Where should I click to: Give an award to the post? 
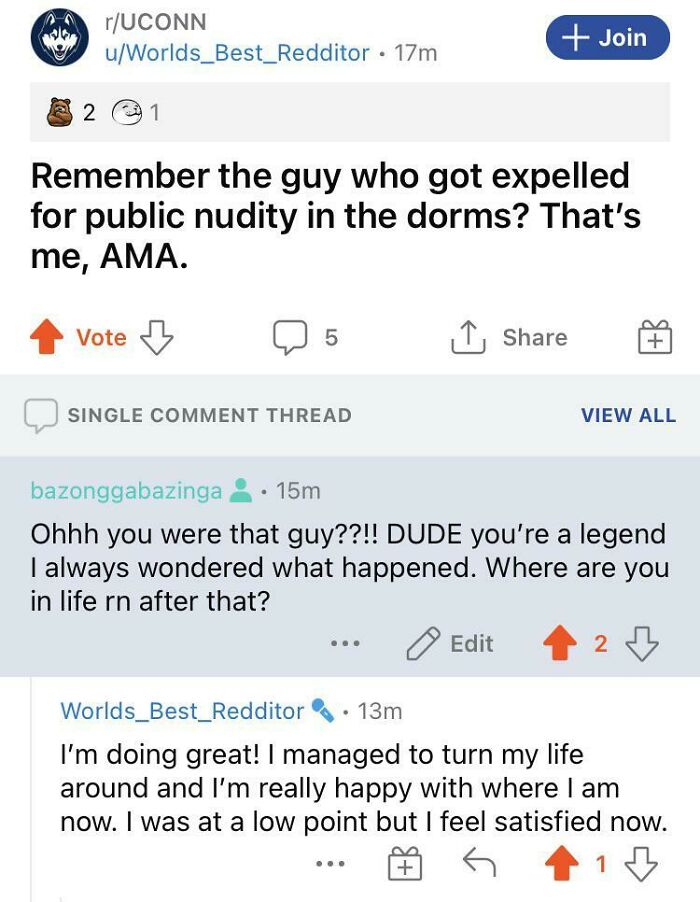[x=656, y=338]
